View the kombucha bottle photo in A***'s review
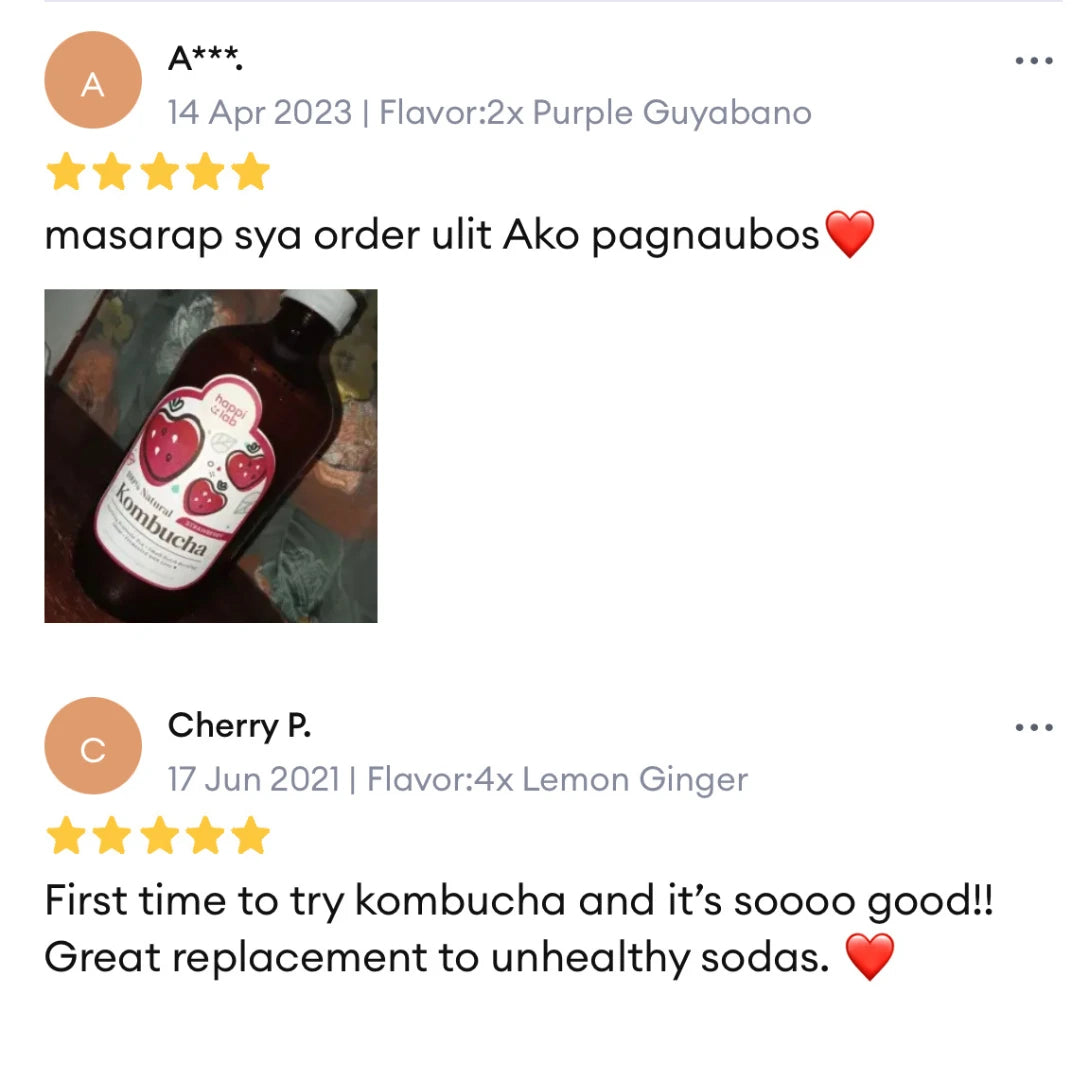 click(211, 456)
